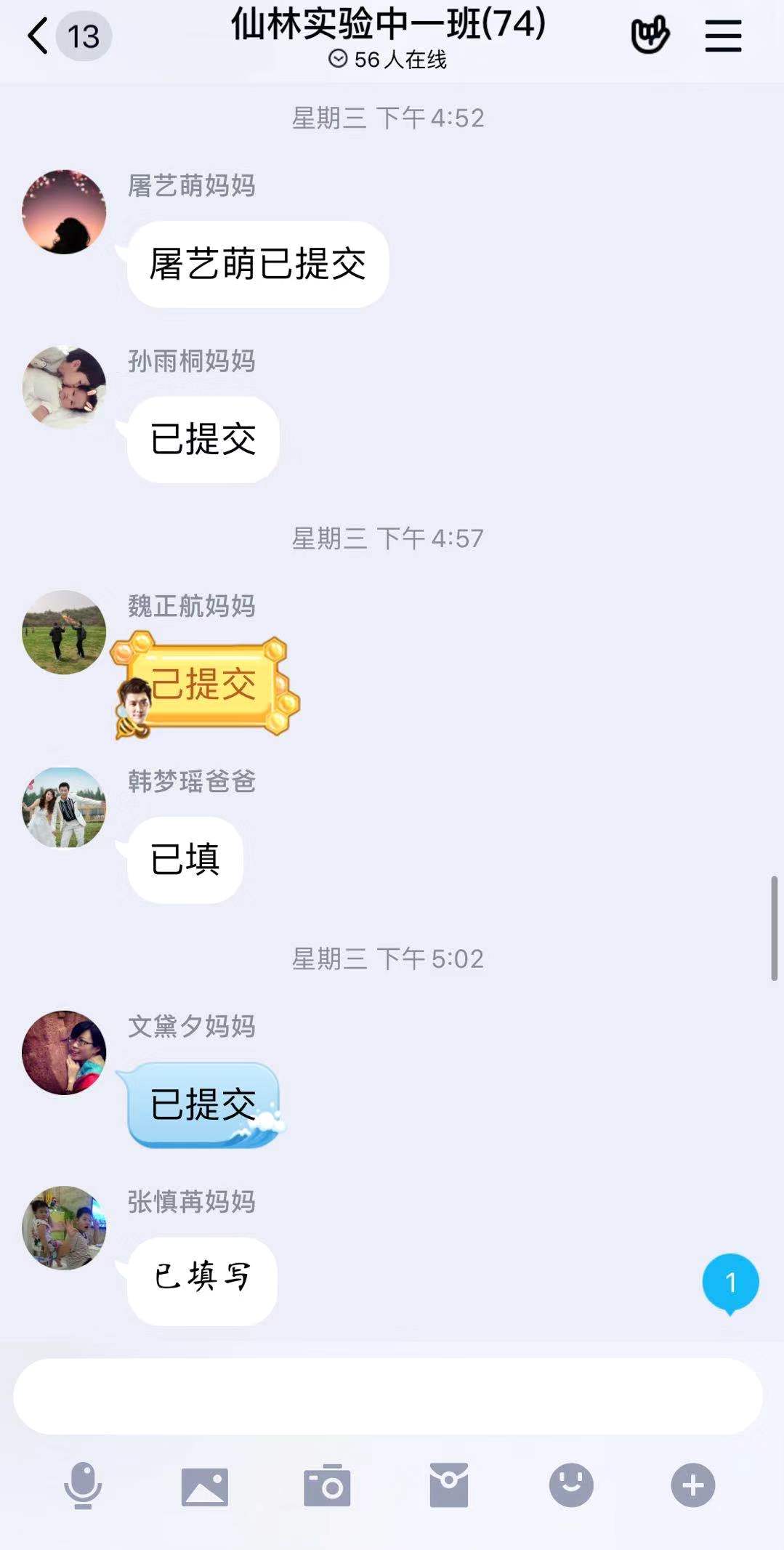784x1550 pixels.
Task: View 魏正航妈妈's profile picture
Action: 64,632
